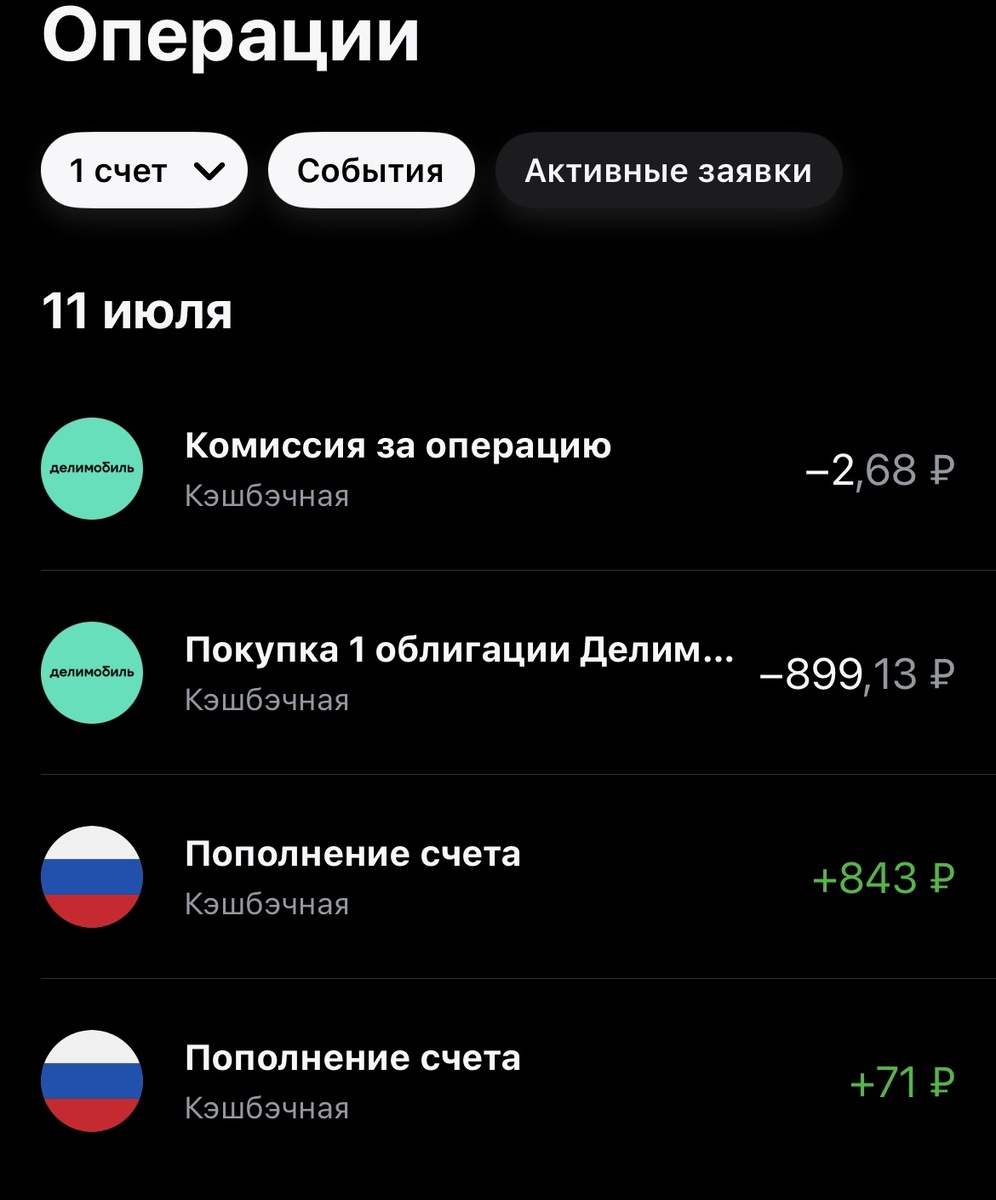Select the Пополнение счета entry for +843 ₽

tap(352, 855)
